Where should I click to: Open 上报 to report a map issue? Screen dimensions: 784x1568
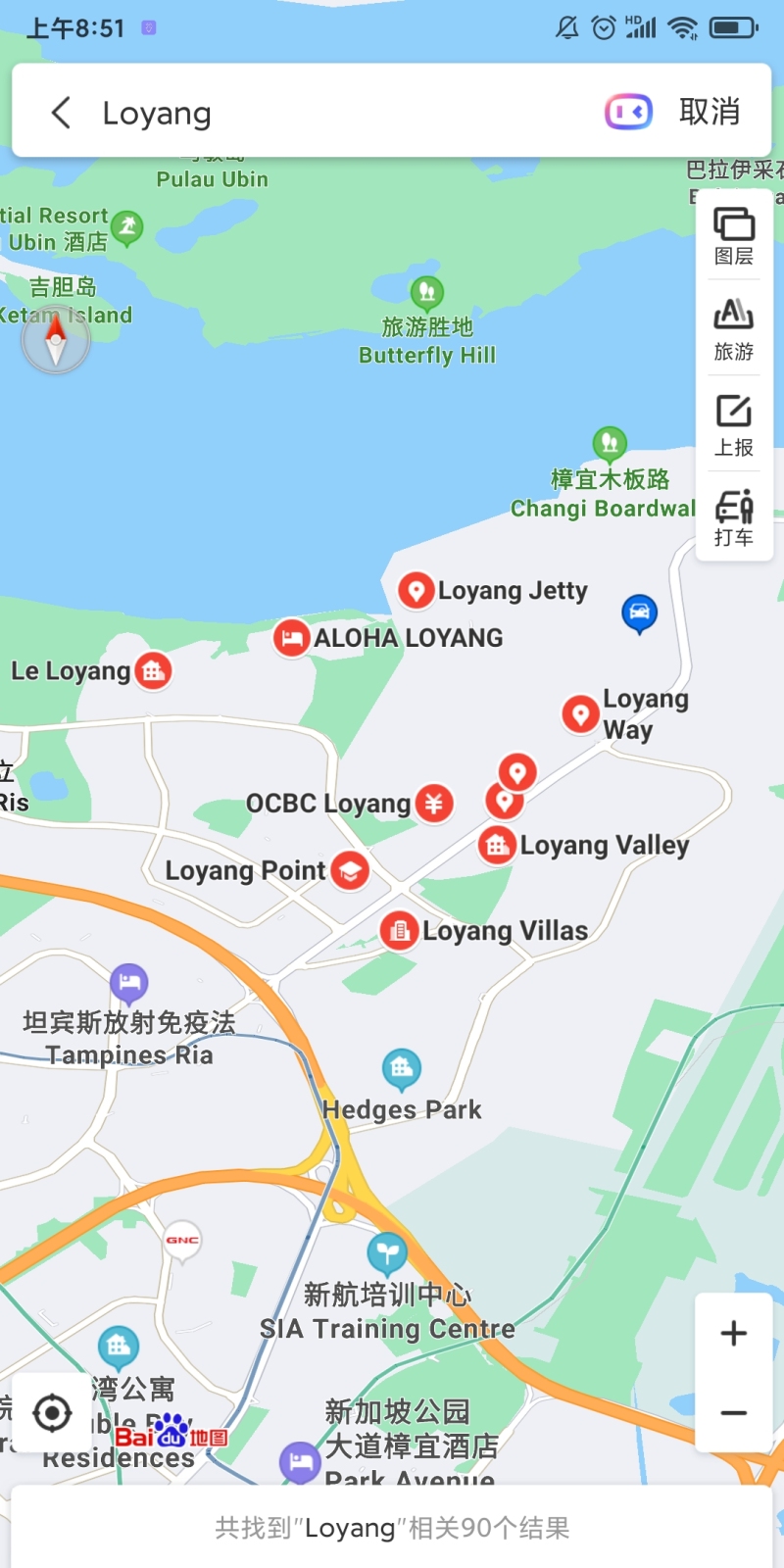(733, 425)
